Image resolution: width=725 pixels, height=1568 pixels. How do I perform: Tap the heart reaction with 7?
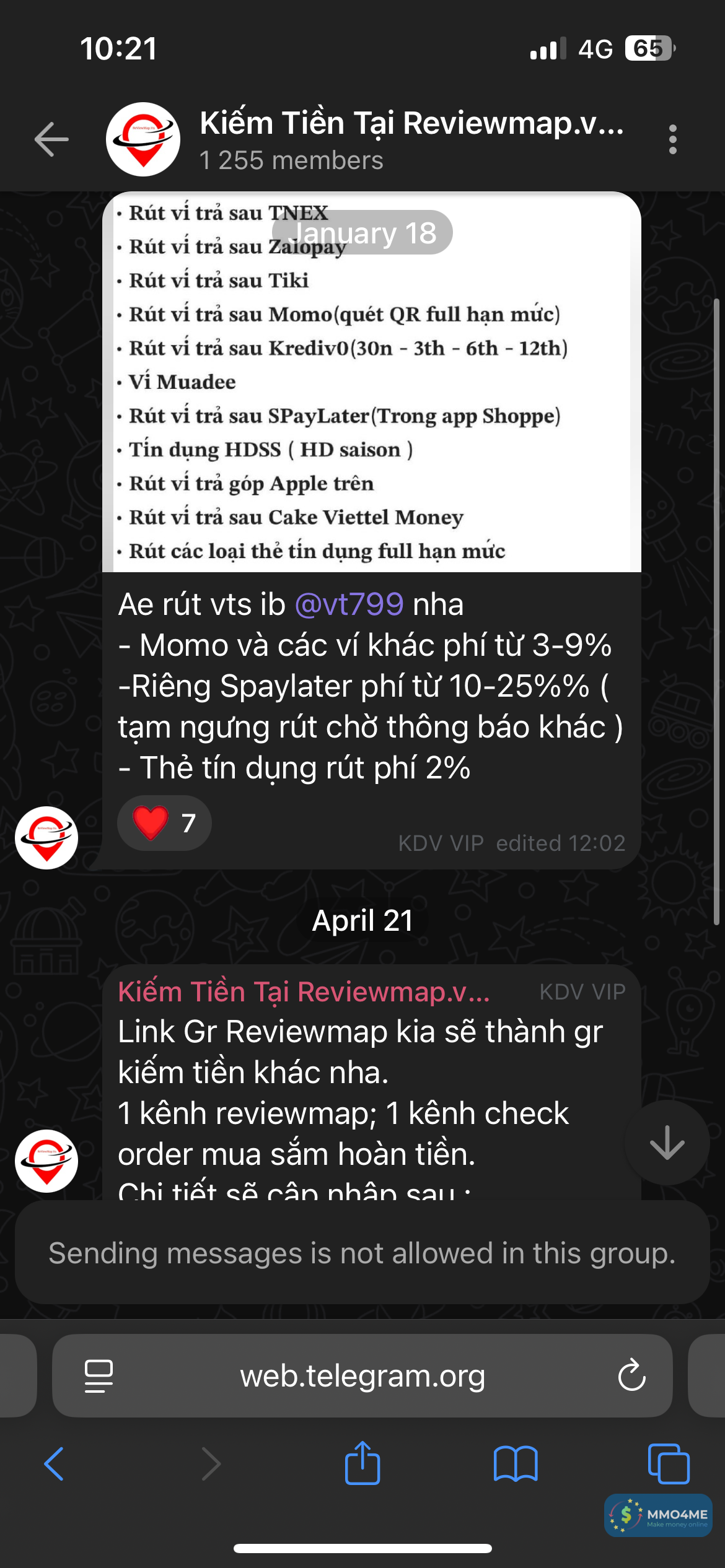tap(164, 823)
